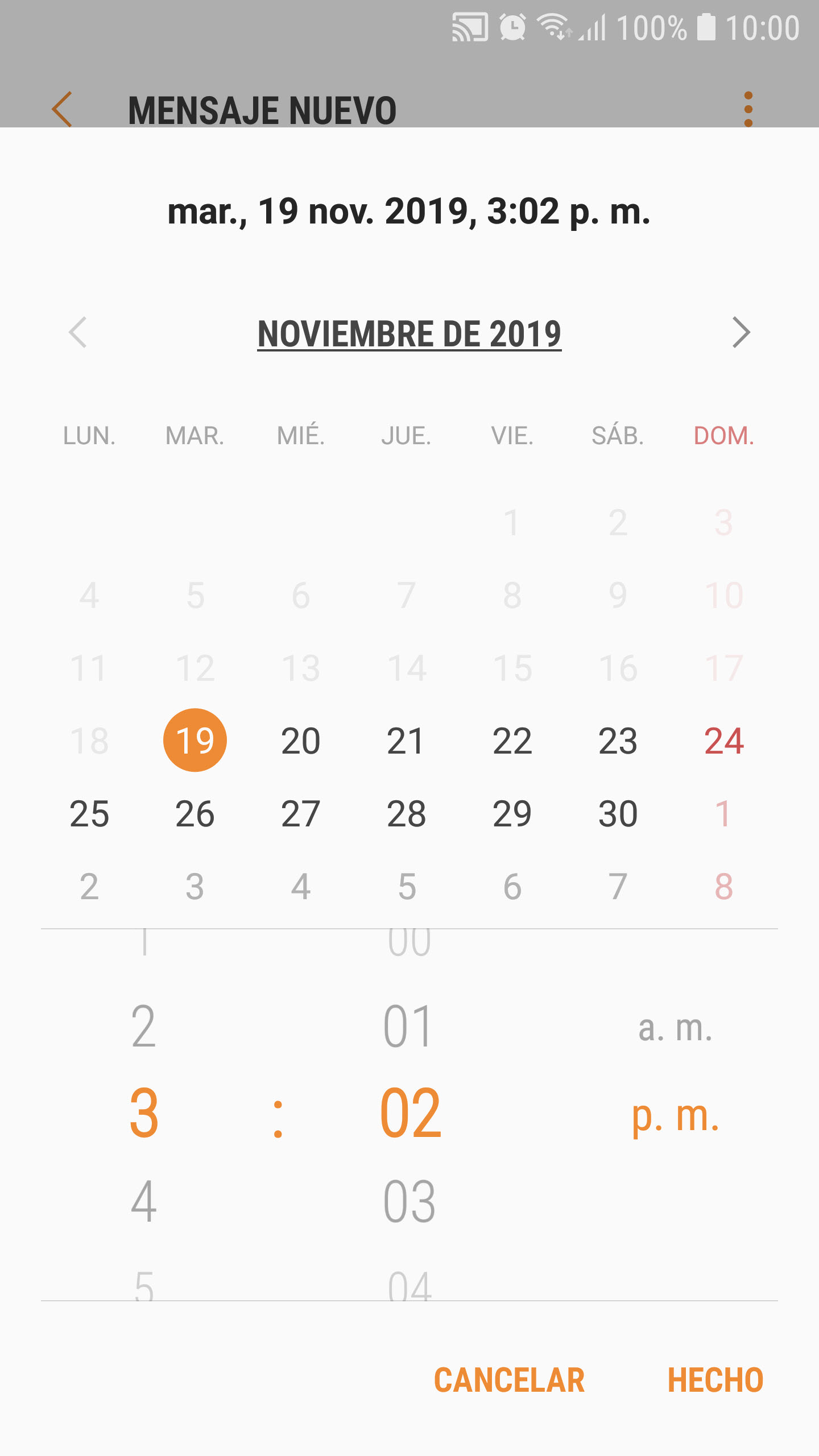The height and width of the screenshot is (1456, 819).
Task: Pick November 30 as the date
Action: pyautogui.click(x=618, y=813)
